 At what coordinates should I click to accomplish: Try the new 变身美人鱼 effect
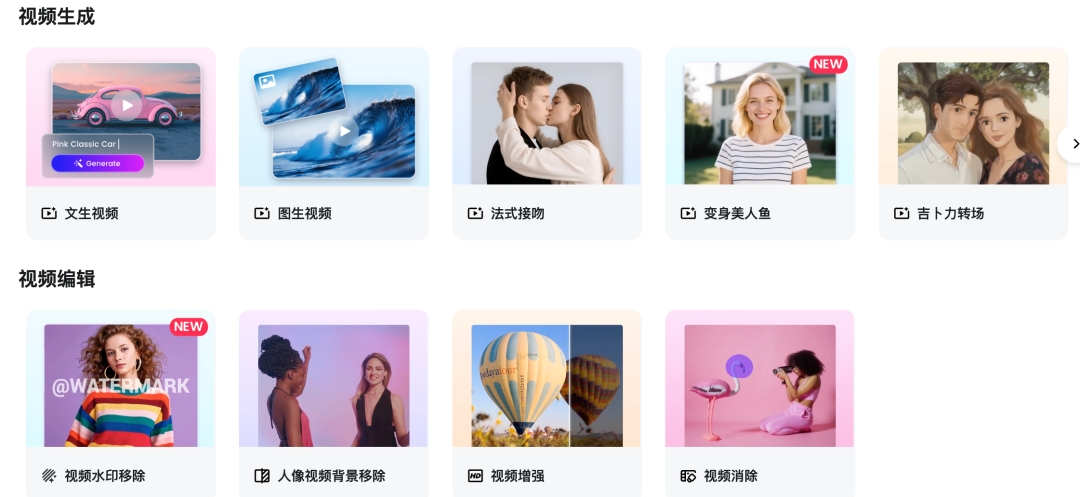pyautogui.click(x=759, y=143)
